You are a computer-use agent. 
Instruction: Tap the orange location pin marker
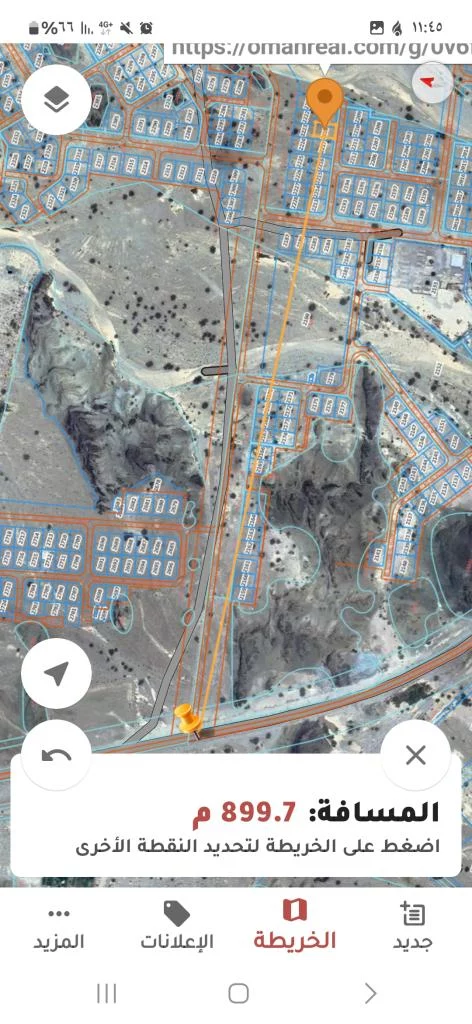[x=324, y=101]
